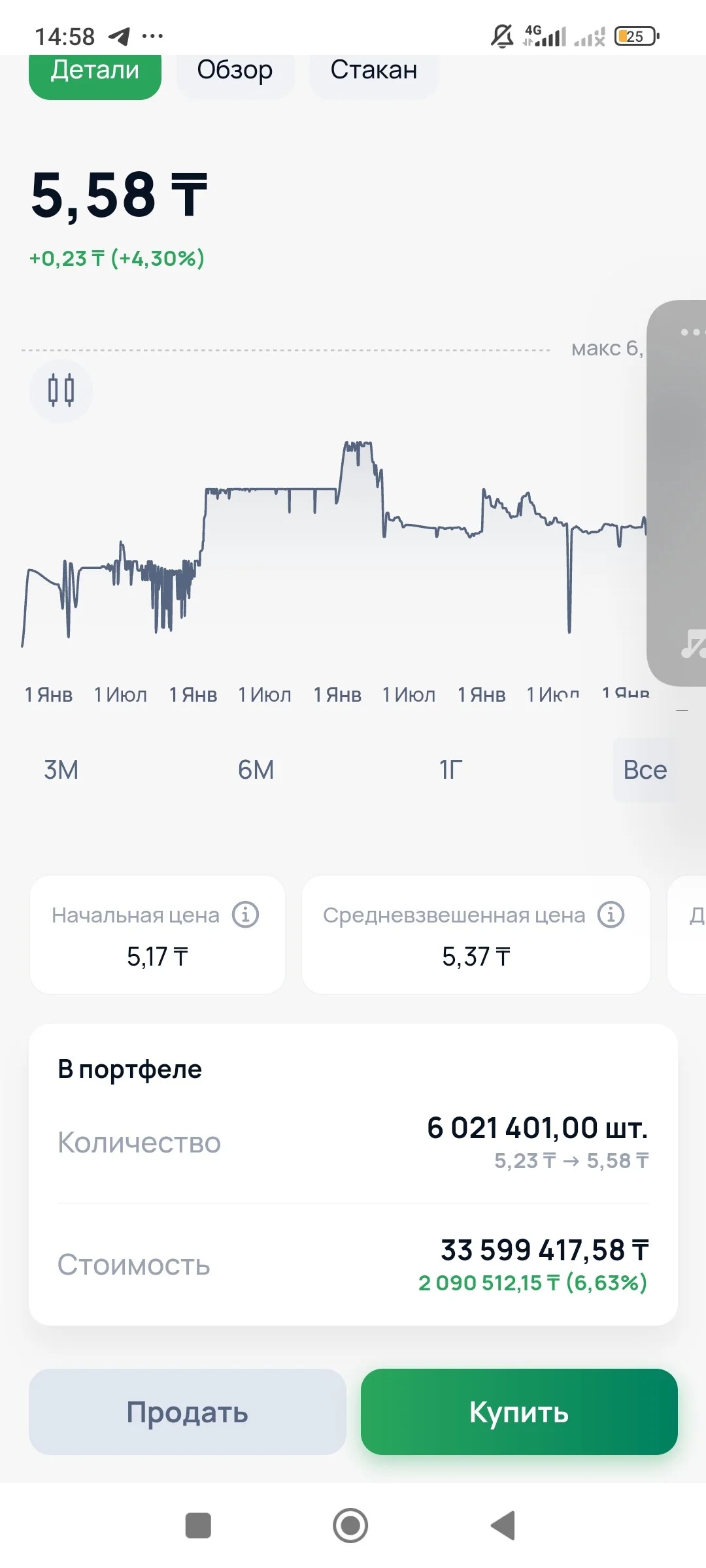
Task: Show info about Средневзвешенная цена
Action: (x=611, y=914)
